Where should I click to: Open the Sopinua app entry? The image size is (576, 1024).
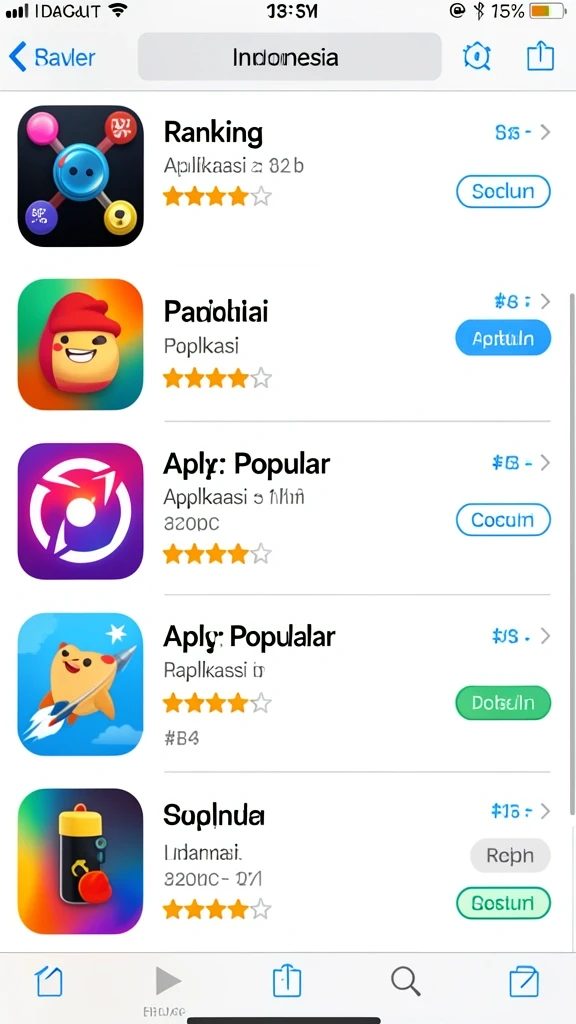284,861
